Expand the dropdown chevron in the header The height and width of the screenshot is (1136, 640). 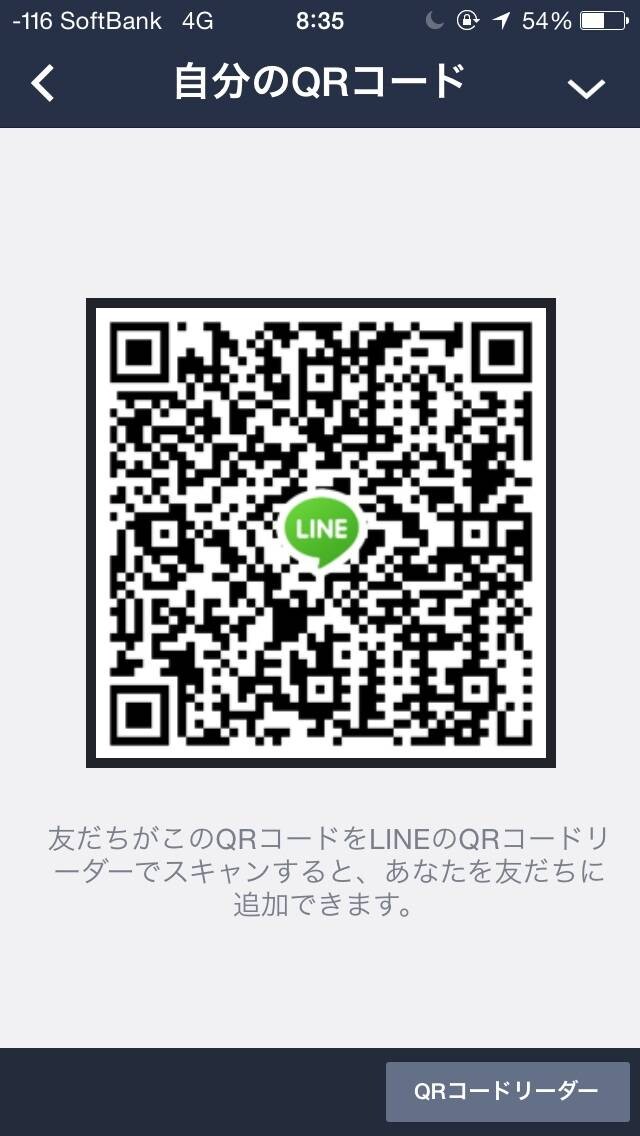click(586, 88)
